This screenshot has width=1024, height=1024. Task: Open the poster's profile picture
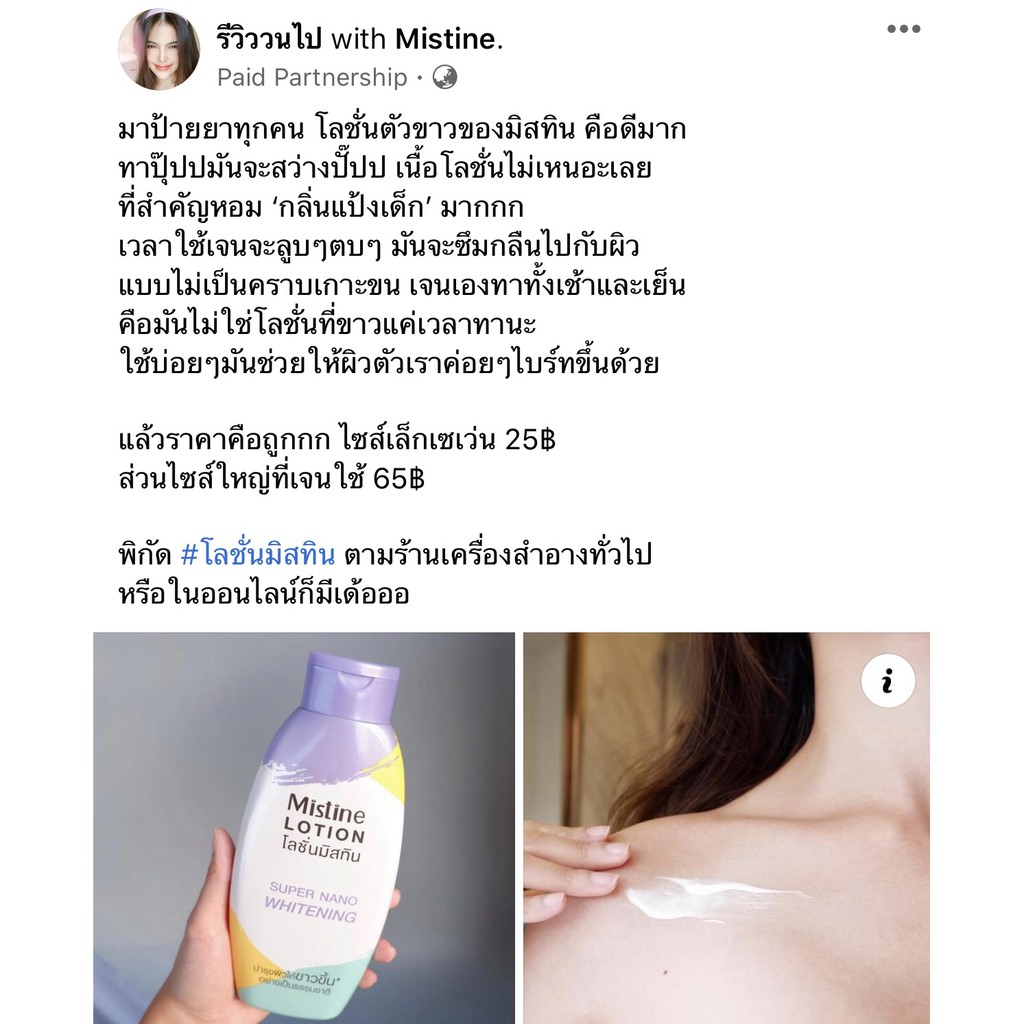159,50
